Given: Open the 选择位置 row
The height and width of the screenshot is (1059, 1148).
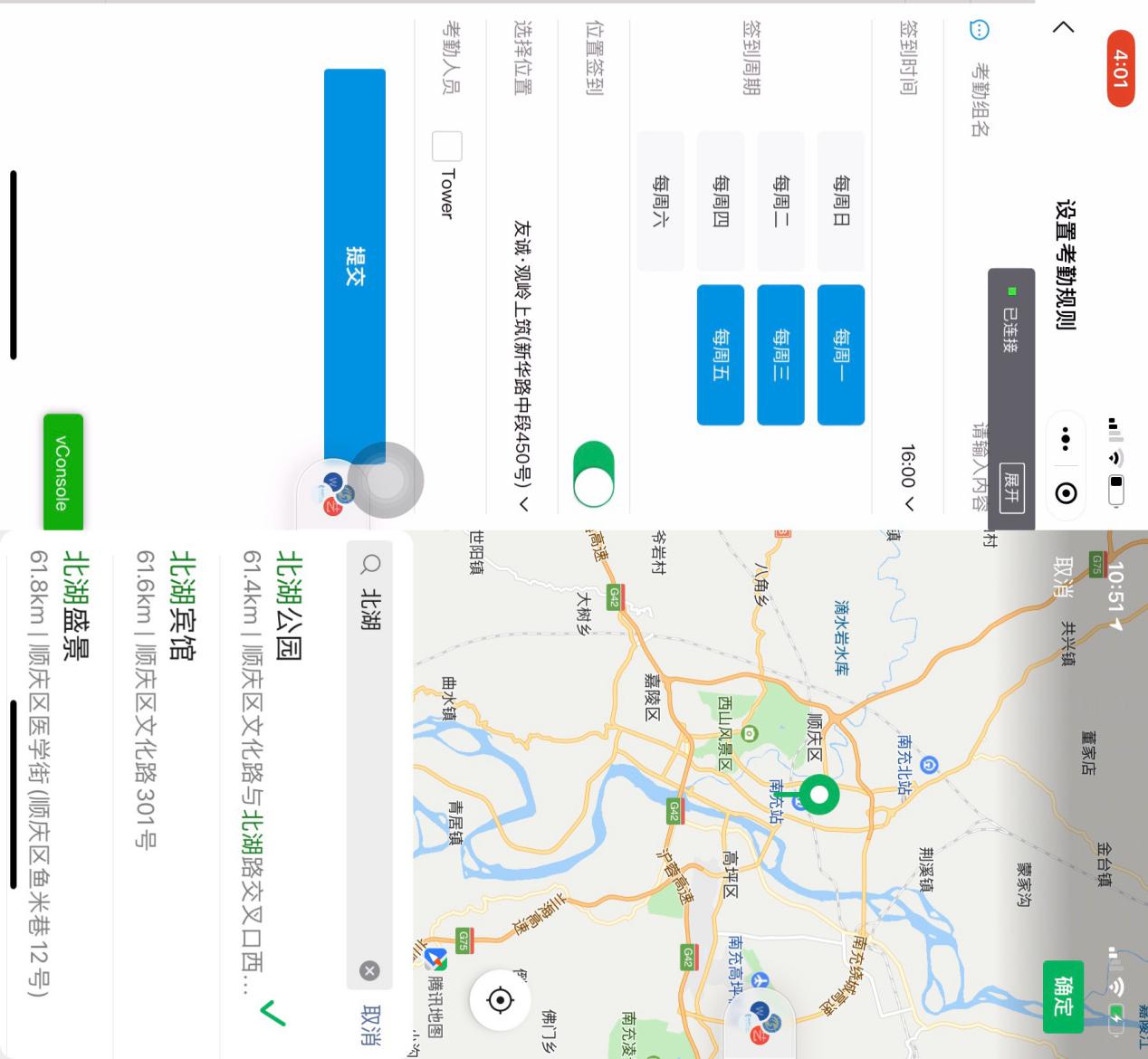Looking at the screenshot, I should click(521, 362).
